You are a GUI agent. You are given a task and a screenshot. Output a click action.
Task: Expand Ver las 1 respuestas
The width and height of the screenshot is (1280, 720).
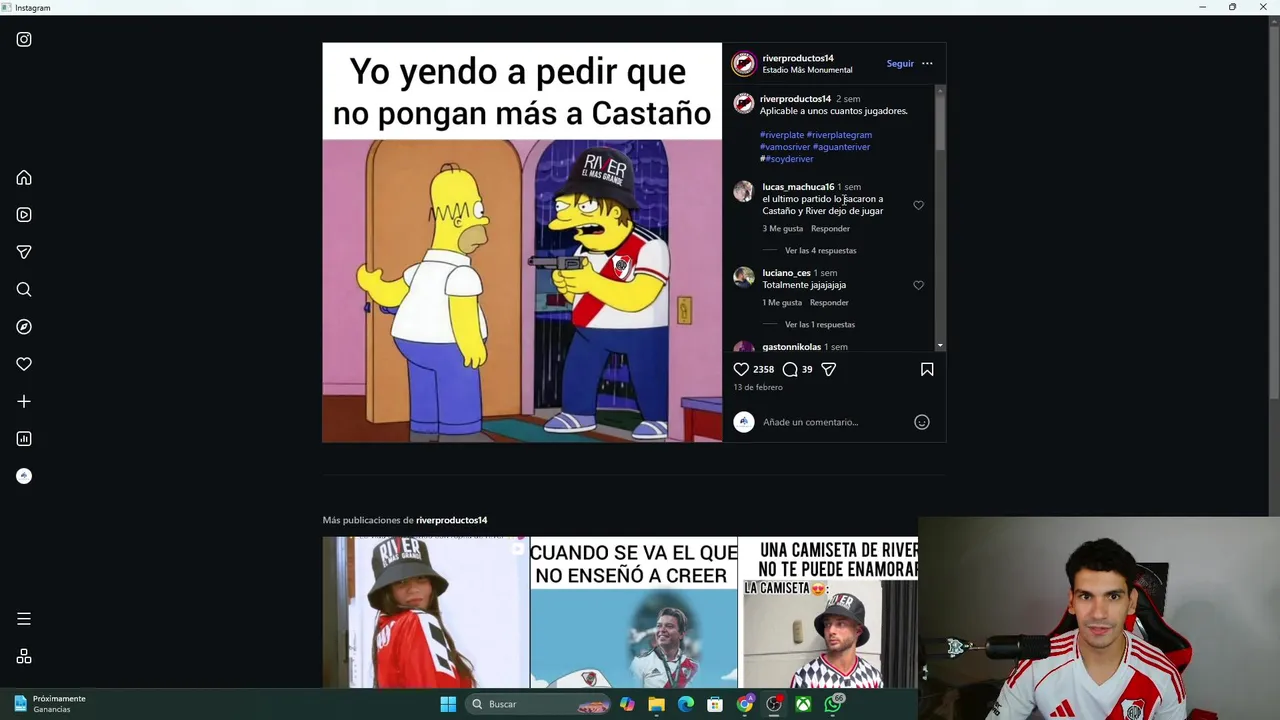[x=819, y=325]
